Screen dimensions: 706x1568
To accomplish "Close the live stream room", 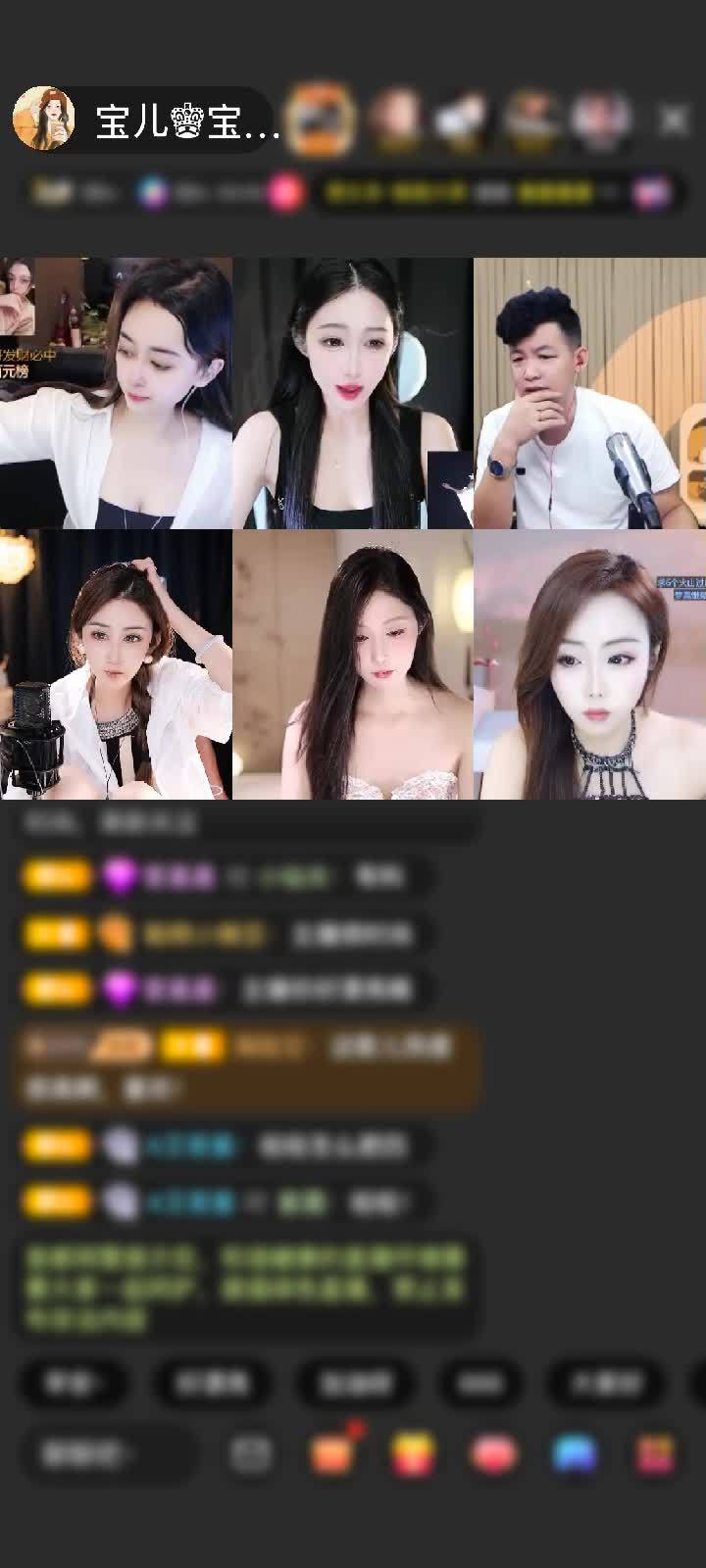I will (673, 121).
